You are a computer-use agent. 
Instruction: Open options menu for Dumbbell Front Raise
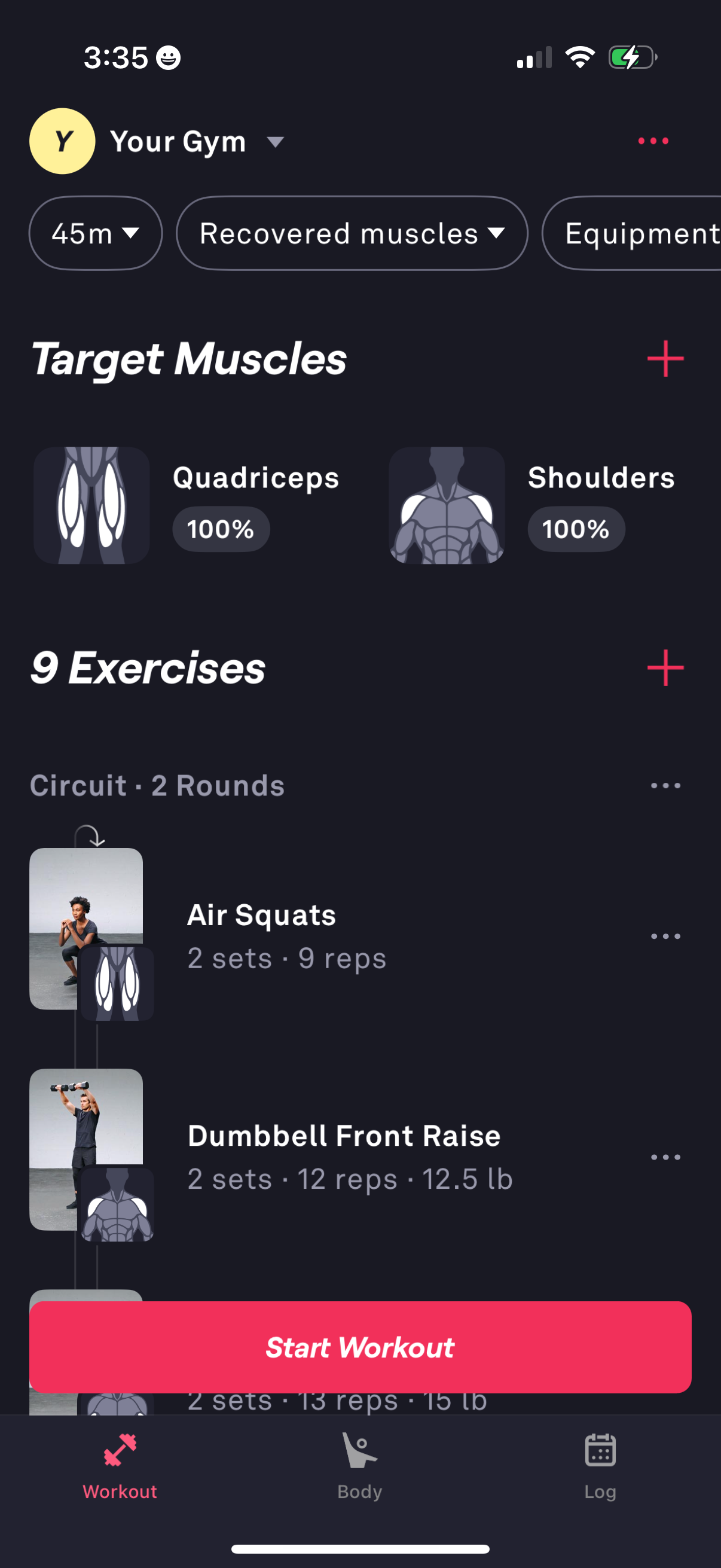(665, 1156)
